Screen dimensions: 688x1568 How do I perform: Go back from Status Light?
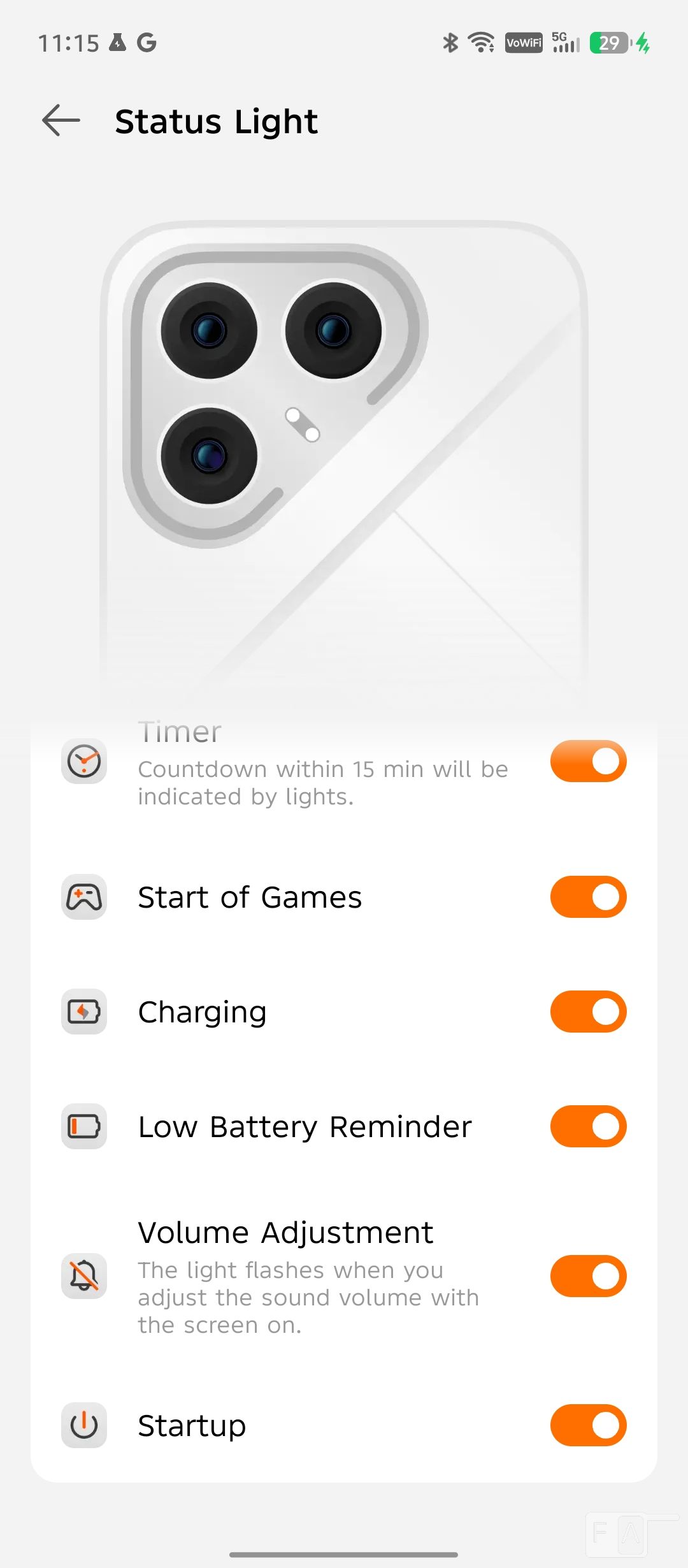pos(61,120)
